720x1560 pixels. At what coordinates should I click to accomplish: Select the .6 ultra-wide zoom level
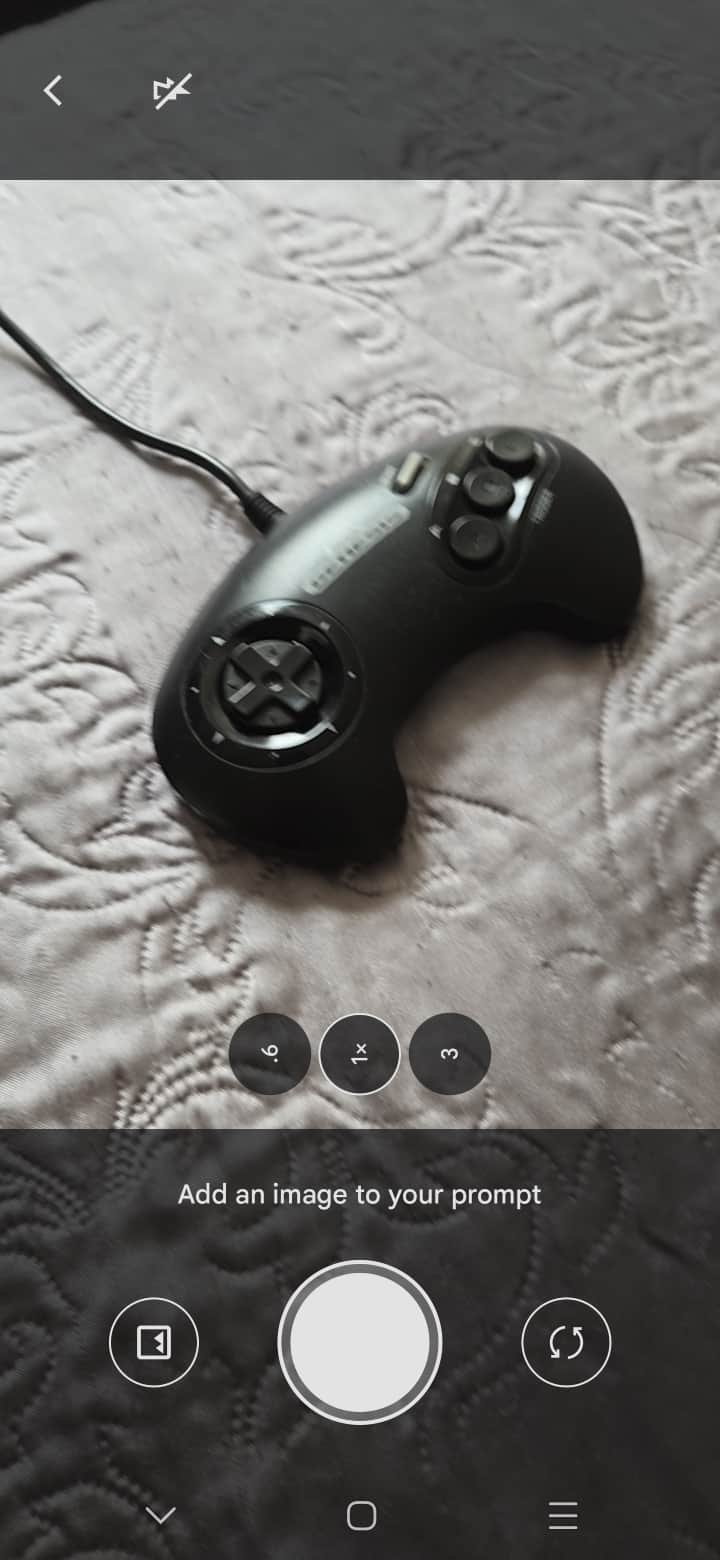[270, 1054]
